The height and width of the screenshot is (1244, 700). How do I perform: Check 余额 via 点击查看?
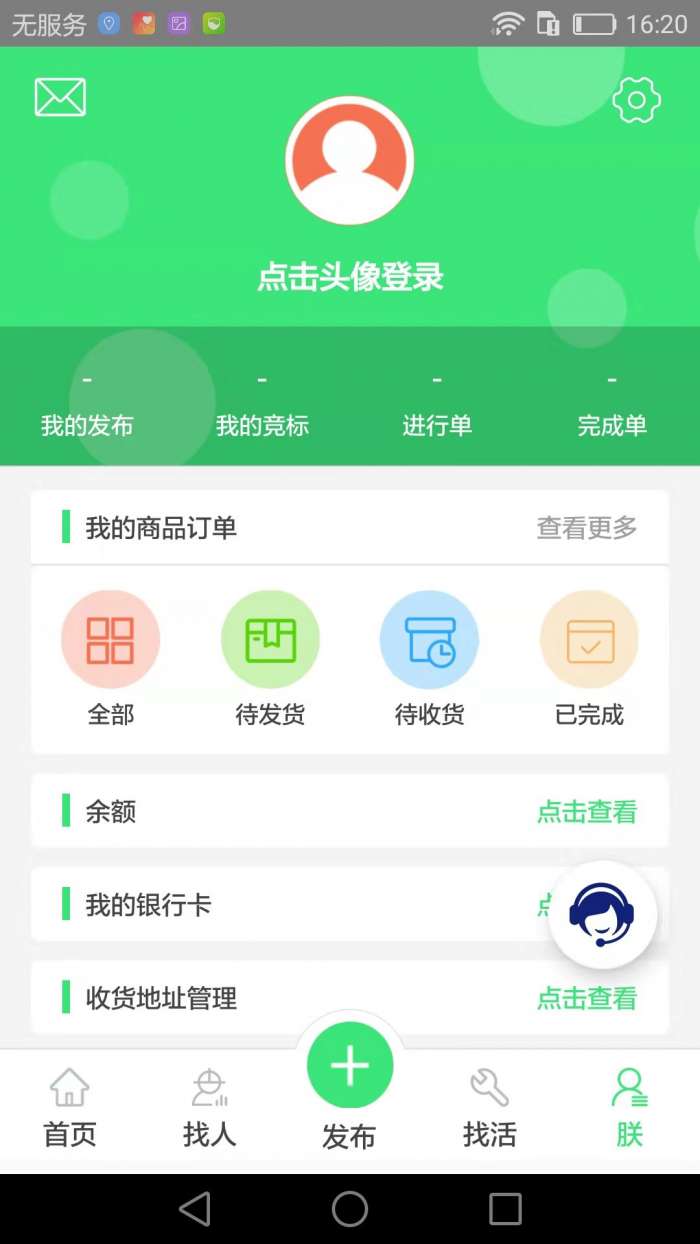[x=586, y=812]
